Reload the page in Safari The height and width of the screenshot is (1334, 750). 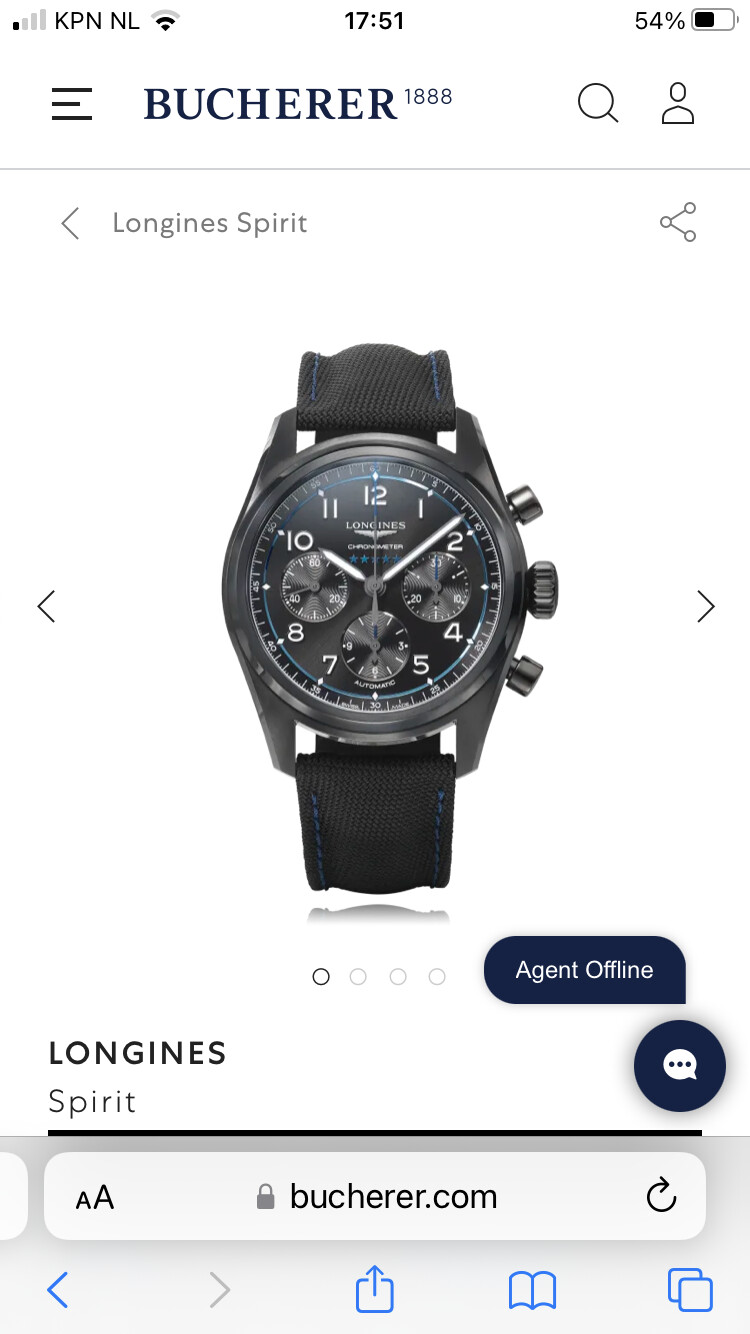tap(662, 1196)
